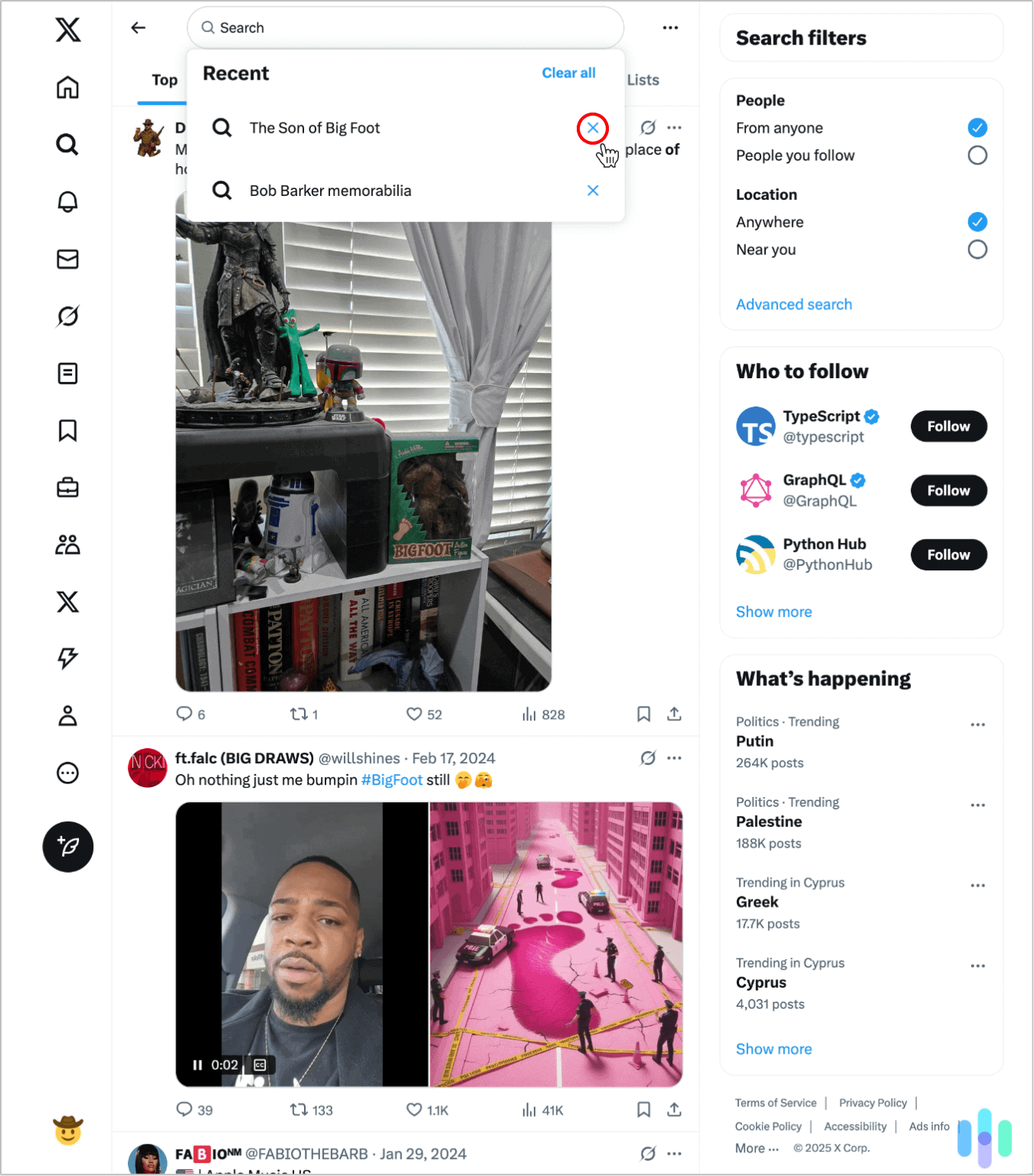Viewport: 1034px width, 1176px height.
Task: Open the notifications bell
Action: (x=67, y=201)
